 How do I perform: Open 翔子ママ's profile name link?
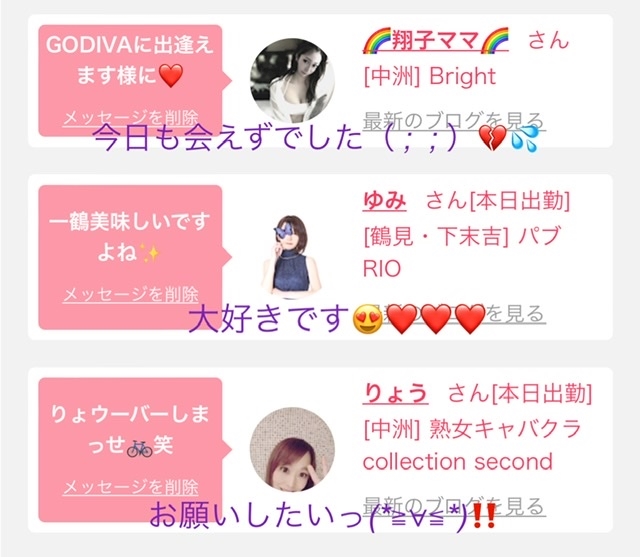[436, 40]
